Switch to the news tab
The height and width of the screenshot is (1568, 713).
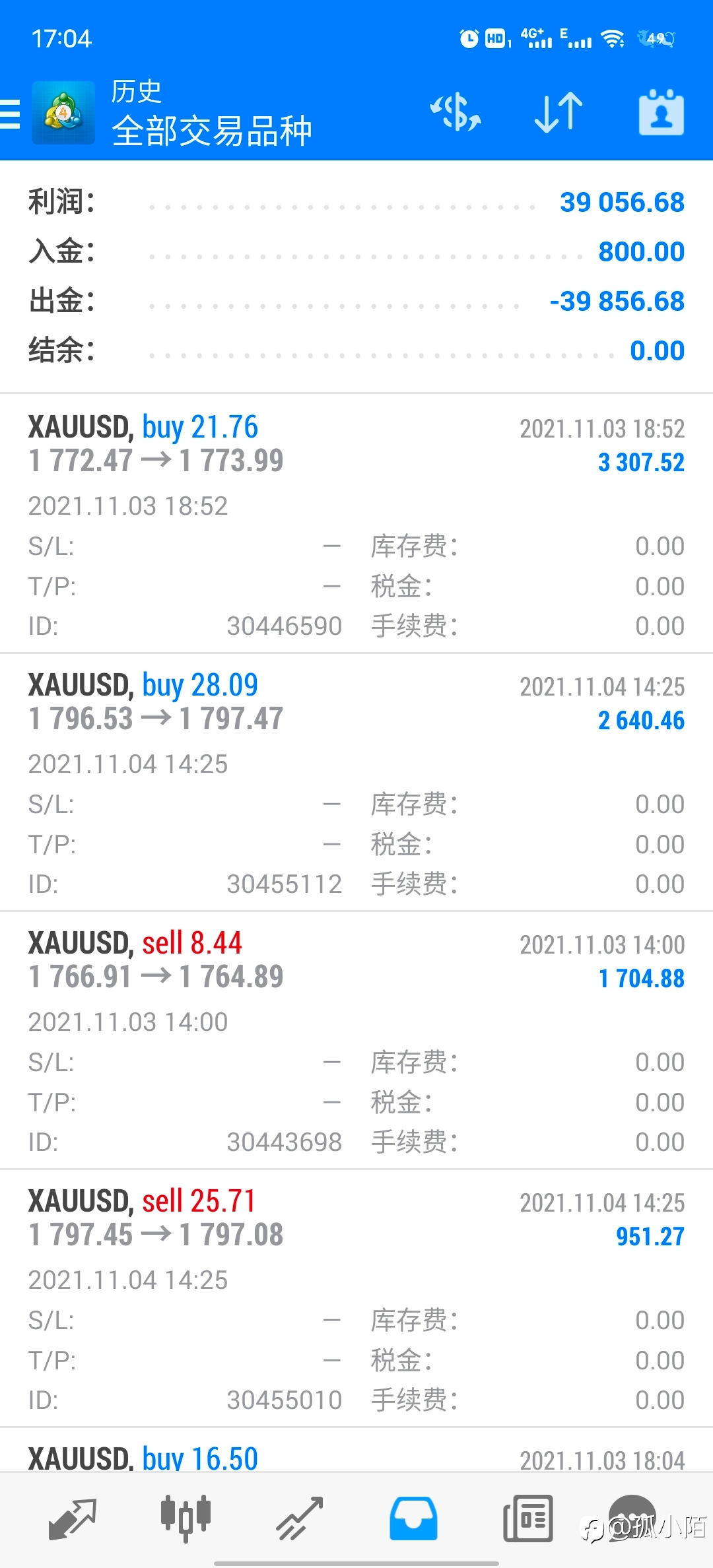(527, 1519)
